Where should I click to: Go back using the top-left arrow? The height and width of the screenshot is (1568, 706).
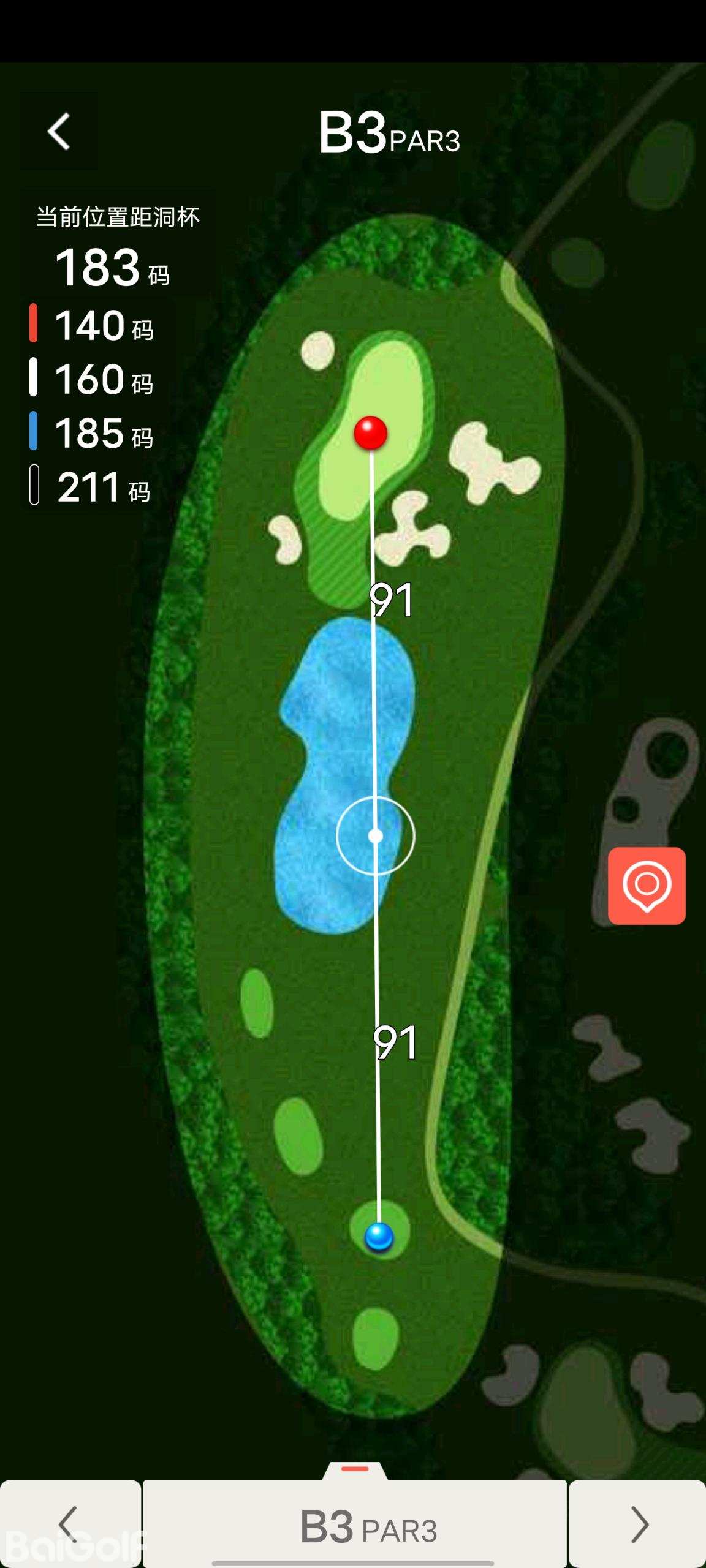pos(59,132)
